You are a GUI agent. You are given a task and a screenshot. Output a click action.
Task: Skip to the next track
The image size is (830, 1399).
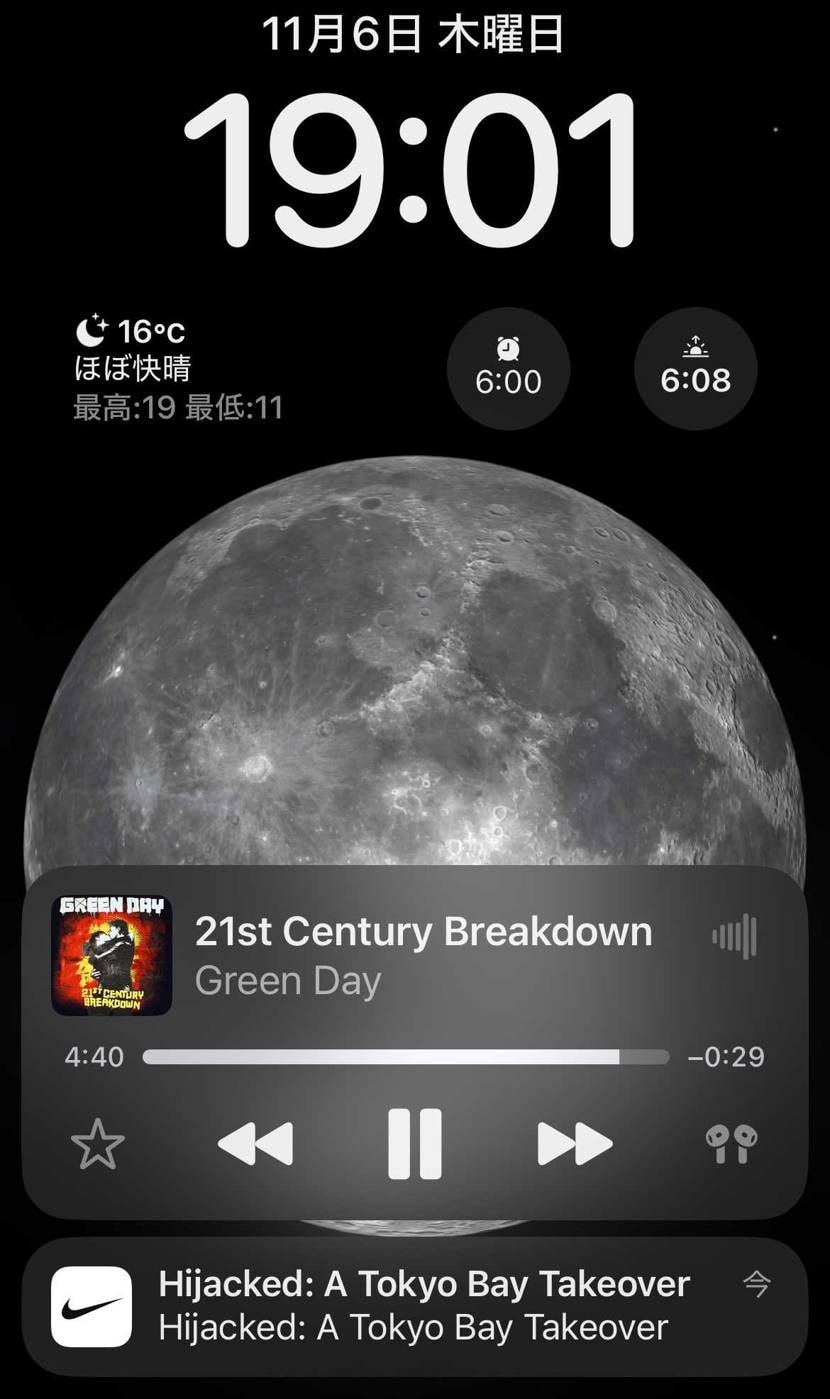(x=574, y=1144)
